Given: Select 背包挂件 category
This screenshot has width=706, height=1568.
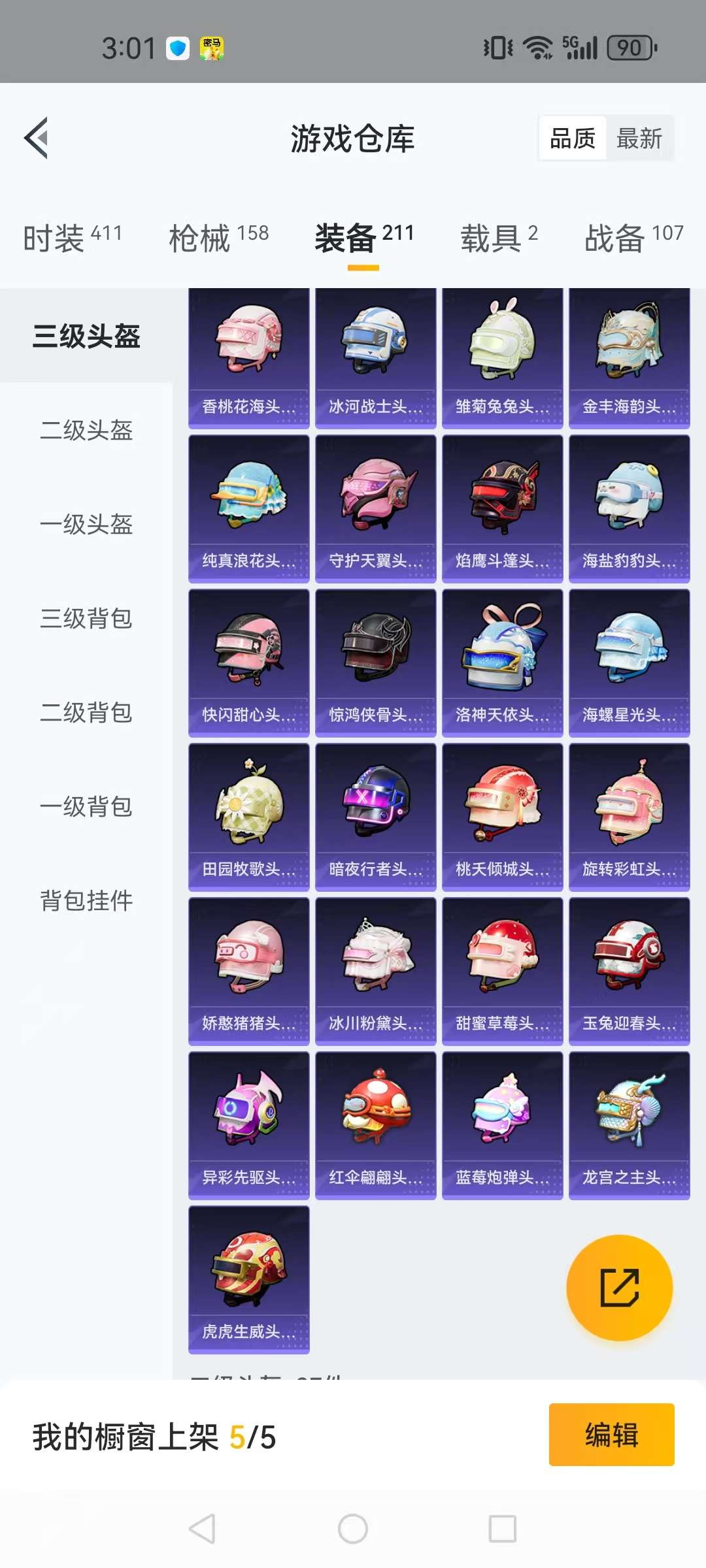Looking at the screenshot, I should pos(86,901).
